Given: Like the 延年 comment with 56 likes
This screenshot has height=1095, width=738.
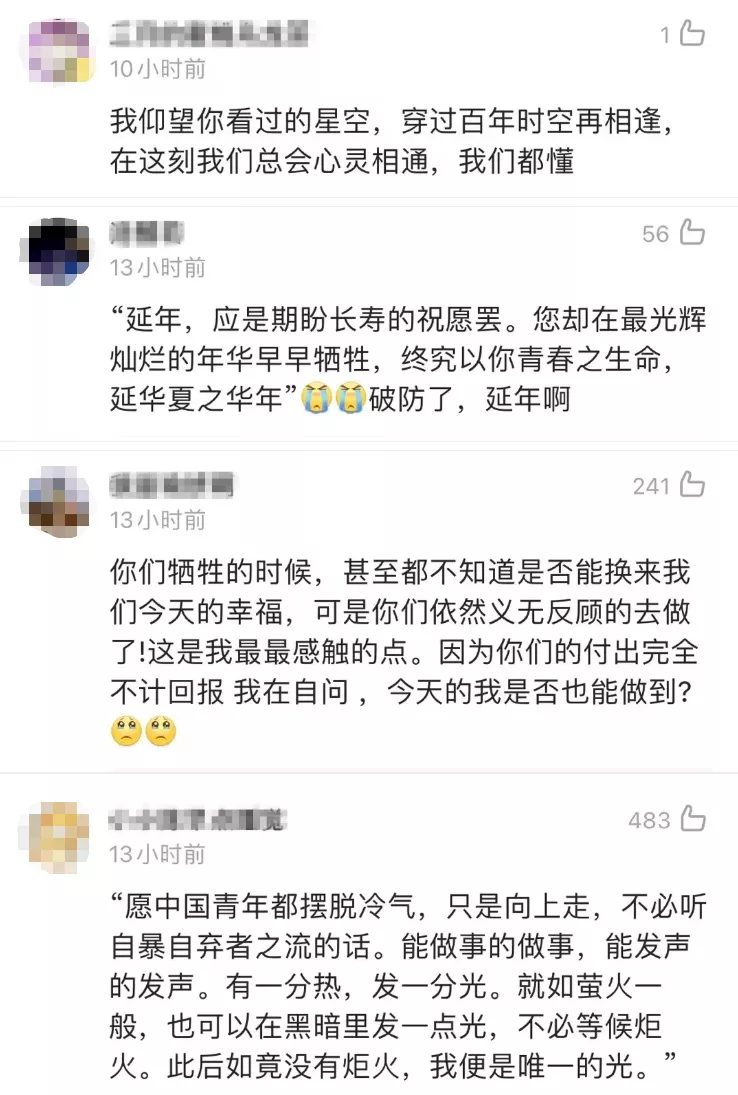Looking at the screenshot, I should pos(692,233).
